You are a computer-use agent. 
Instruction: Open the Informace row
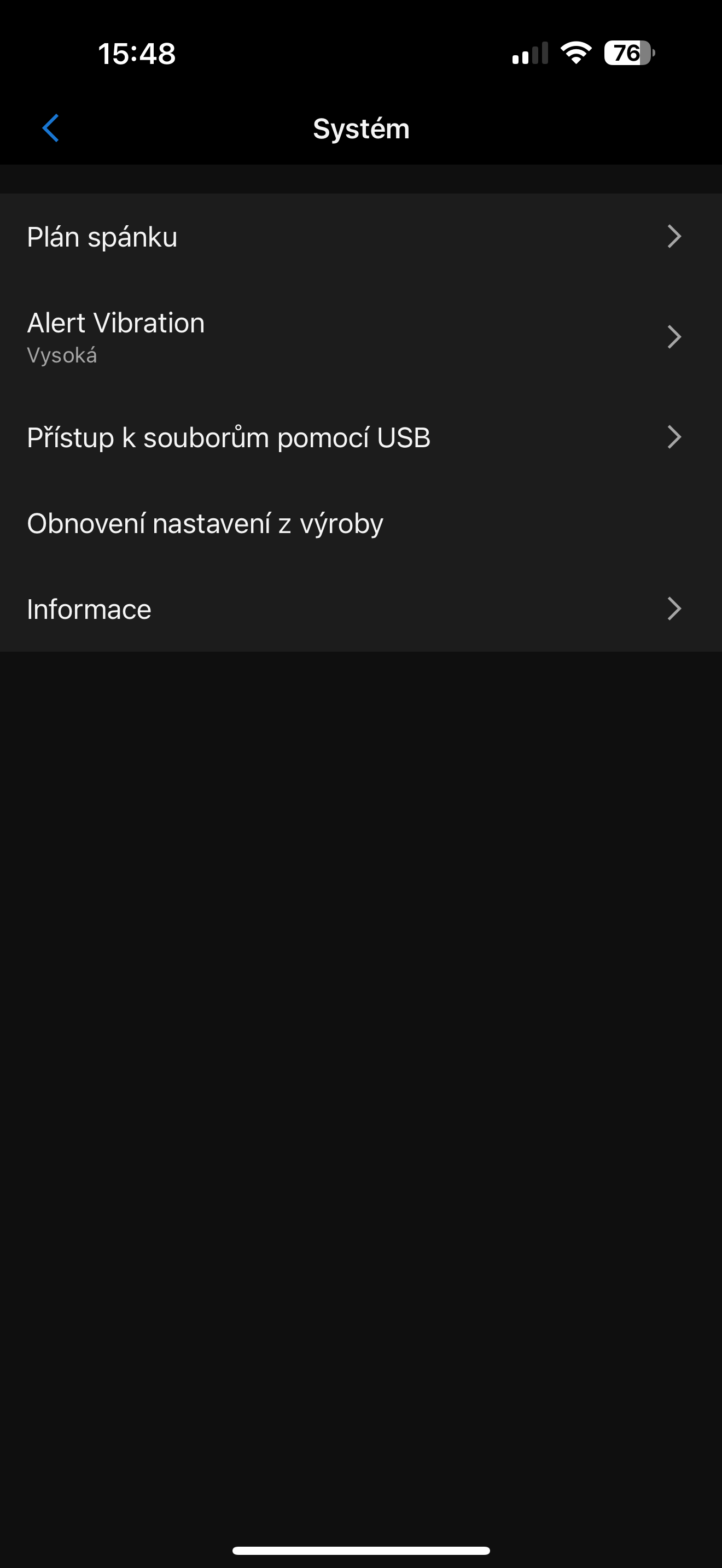click(360, 609)
